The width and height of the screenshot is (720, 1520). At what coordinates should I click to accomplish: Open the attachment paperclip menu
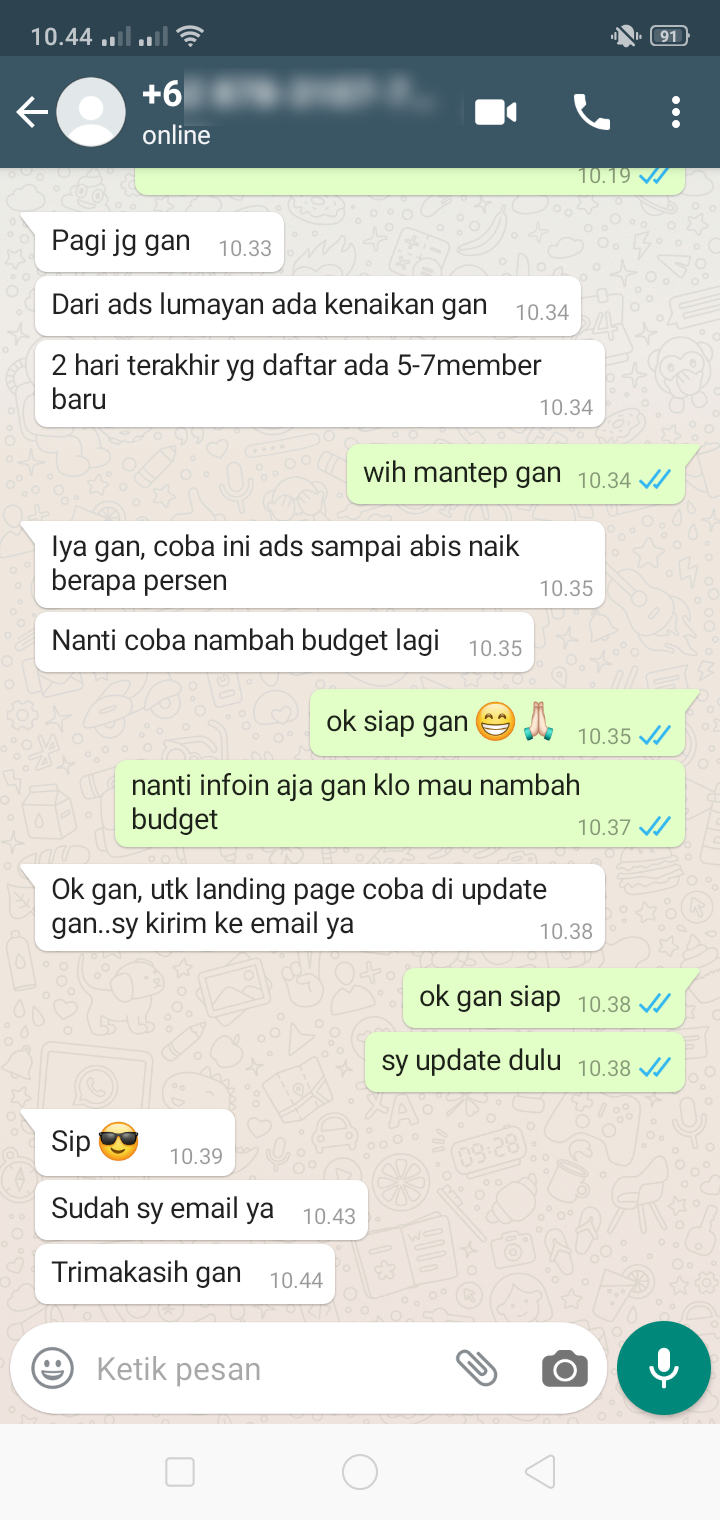click(479, 1367)
